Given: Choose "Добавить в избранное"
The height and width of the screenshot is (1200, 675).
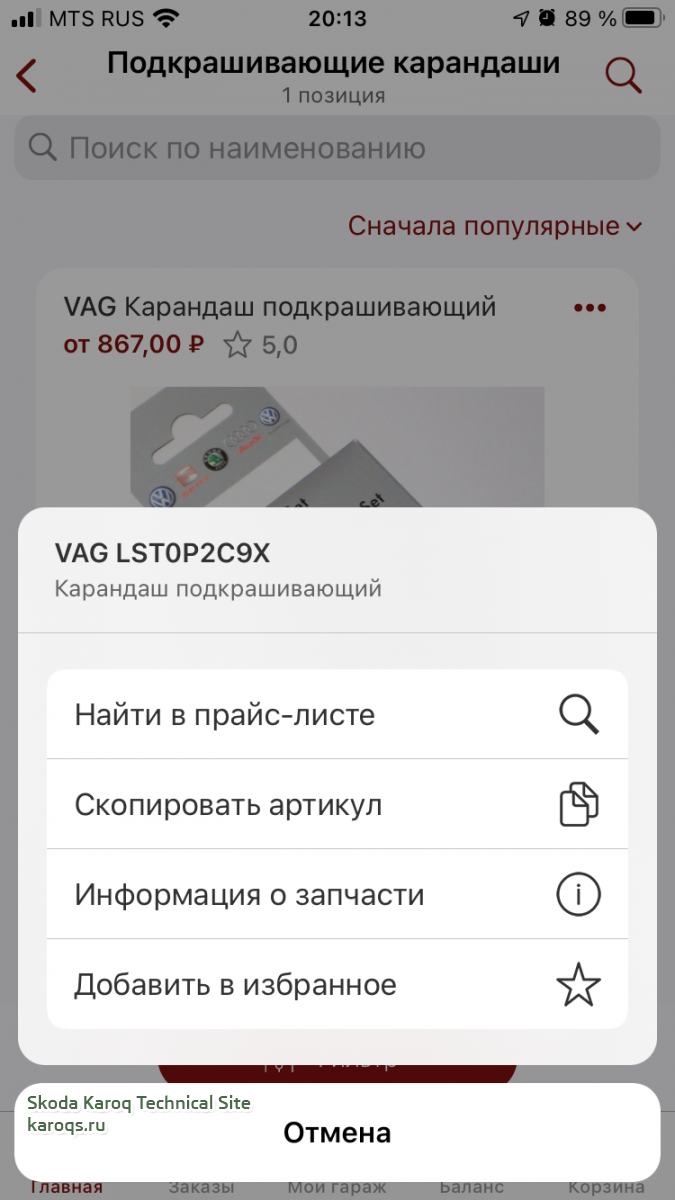Looking at the screenshot, I should [x=336, y=985].
